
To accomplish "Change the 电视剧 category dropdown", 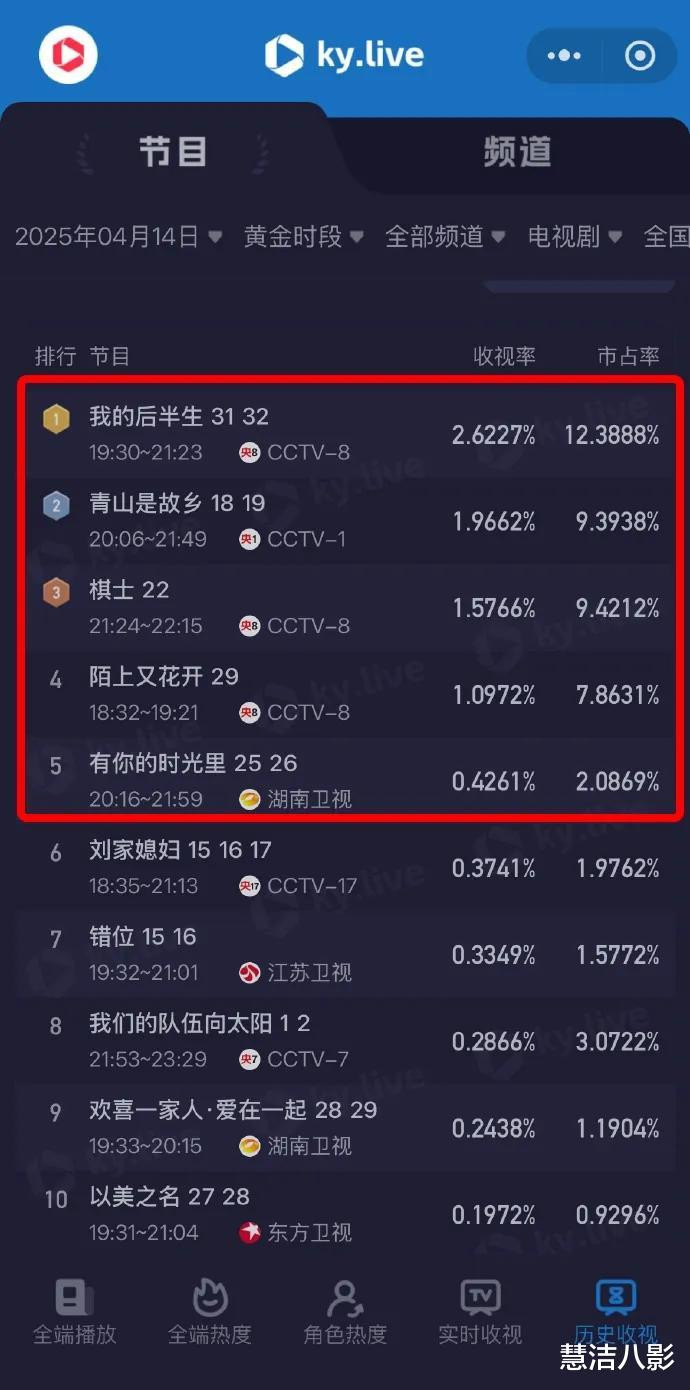I will tap(575, 236).
